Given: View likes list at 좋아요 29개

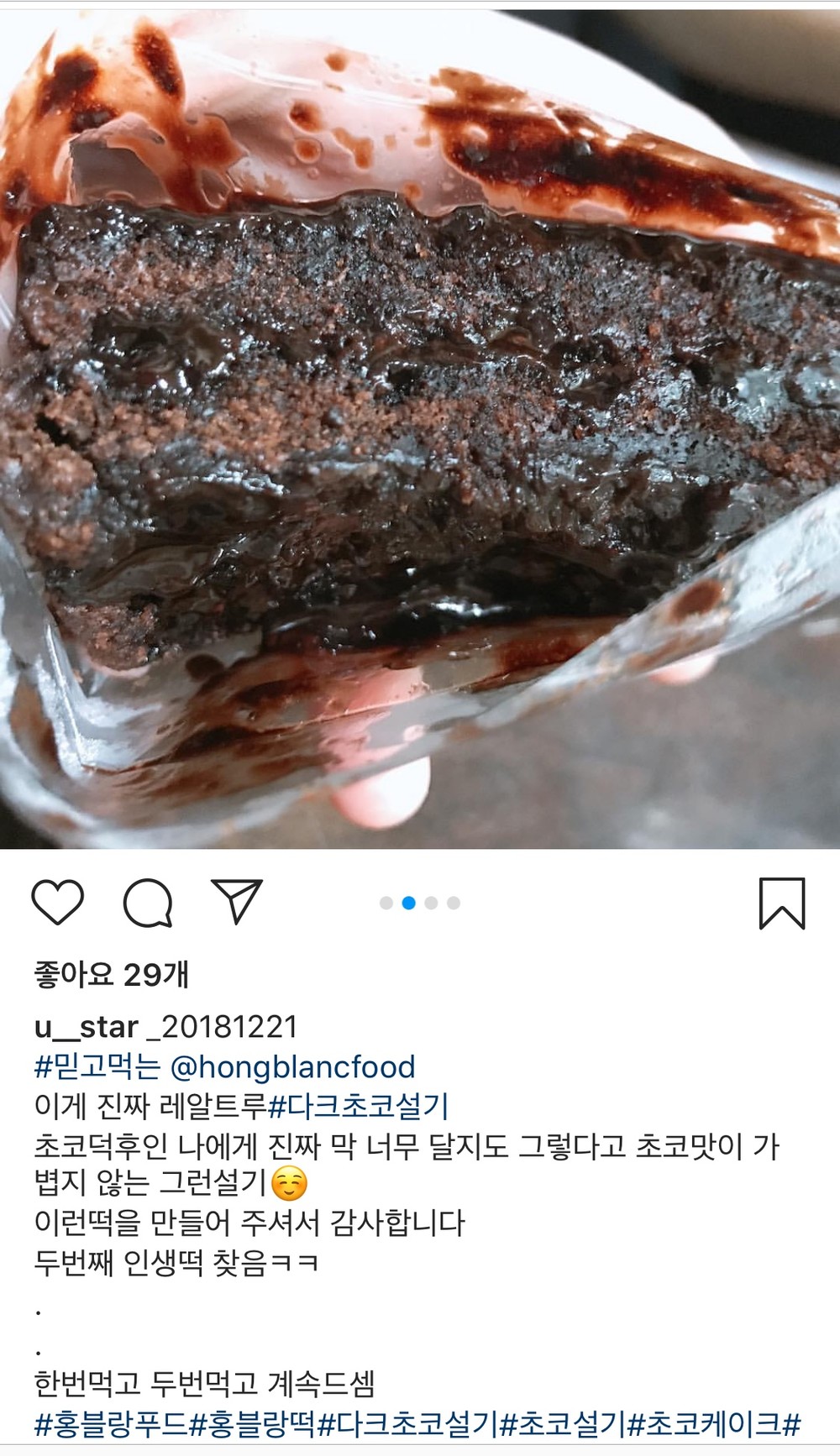Looking at the screenshot, I should tap(111, 974).
